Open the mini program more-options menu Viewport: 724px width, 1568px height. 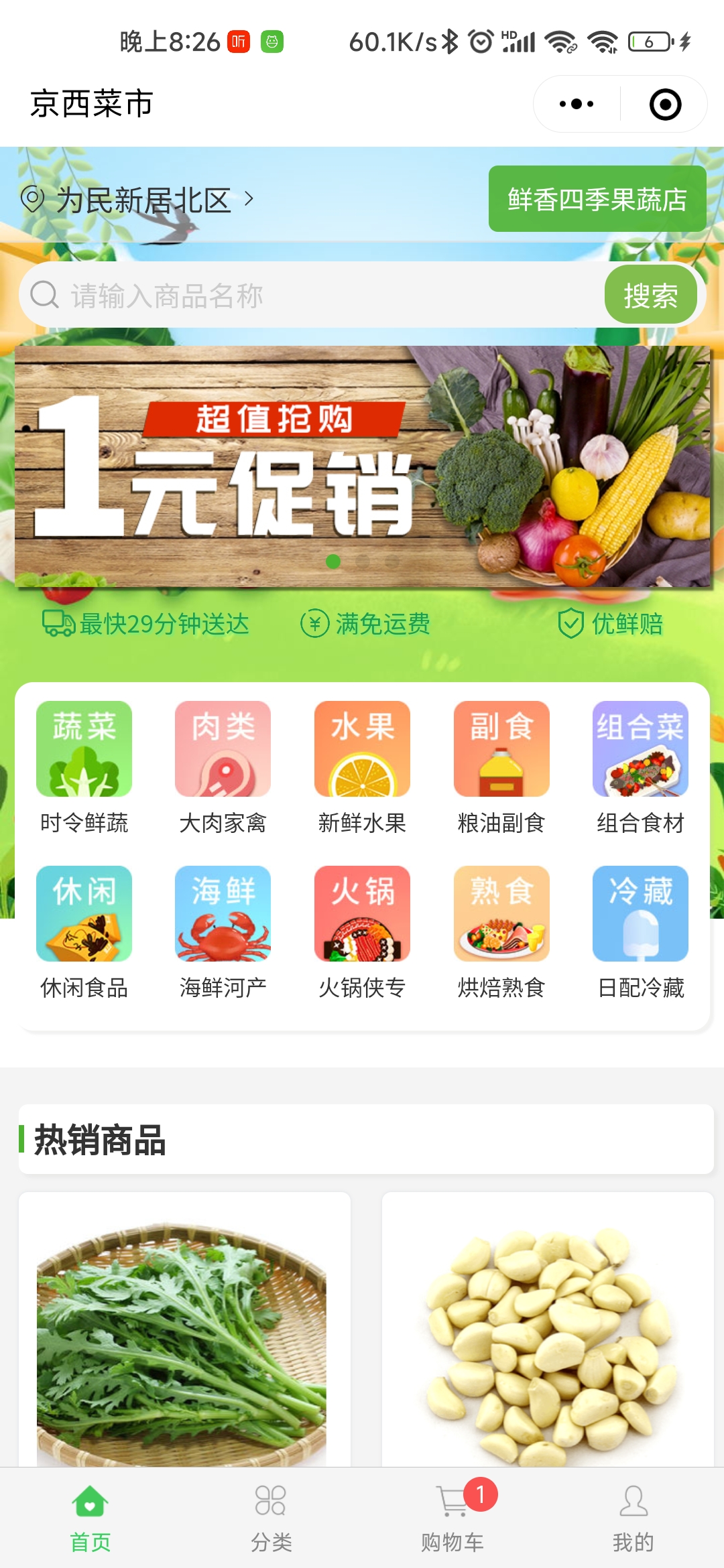tap(577, 104)
